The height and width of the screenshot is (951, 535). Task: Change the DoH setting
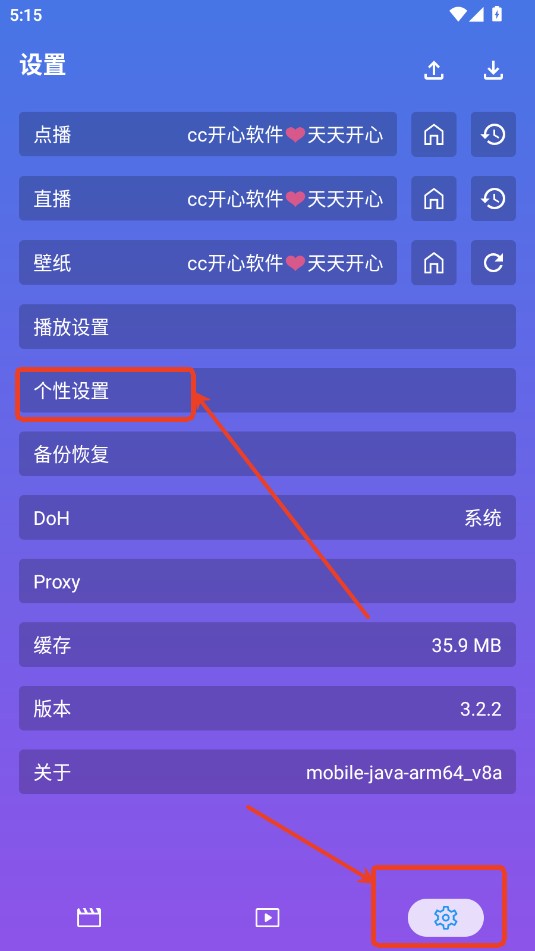pyautogui.click(x=268, y=518)
